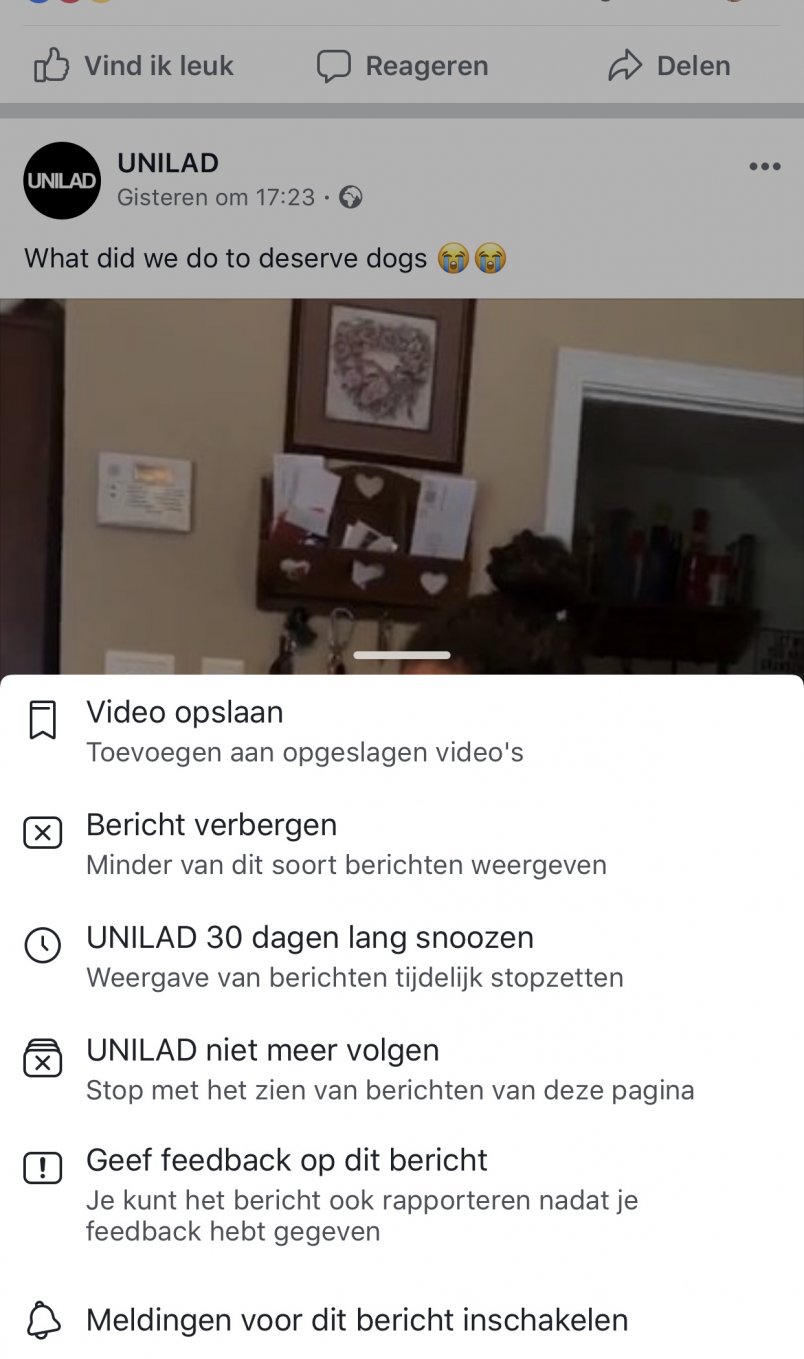This screenshot has height=1359, width=804.
Task: Enable Meldingen voor dit bericht
Action: [x=356, y=1320]
